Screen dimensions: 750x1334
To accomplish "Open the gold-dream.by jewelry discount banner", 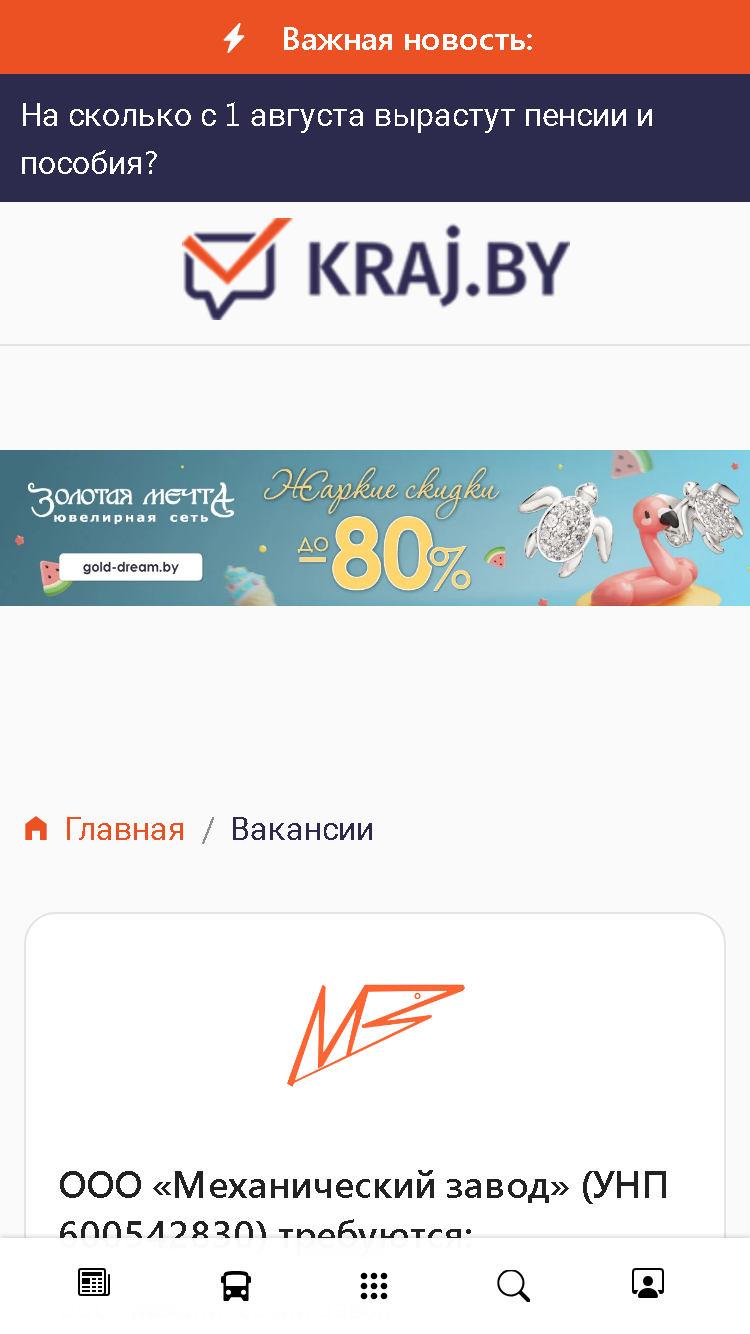I will [x=375, y=528].
